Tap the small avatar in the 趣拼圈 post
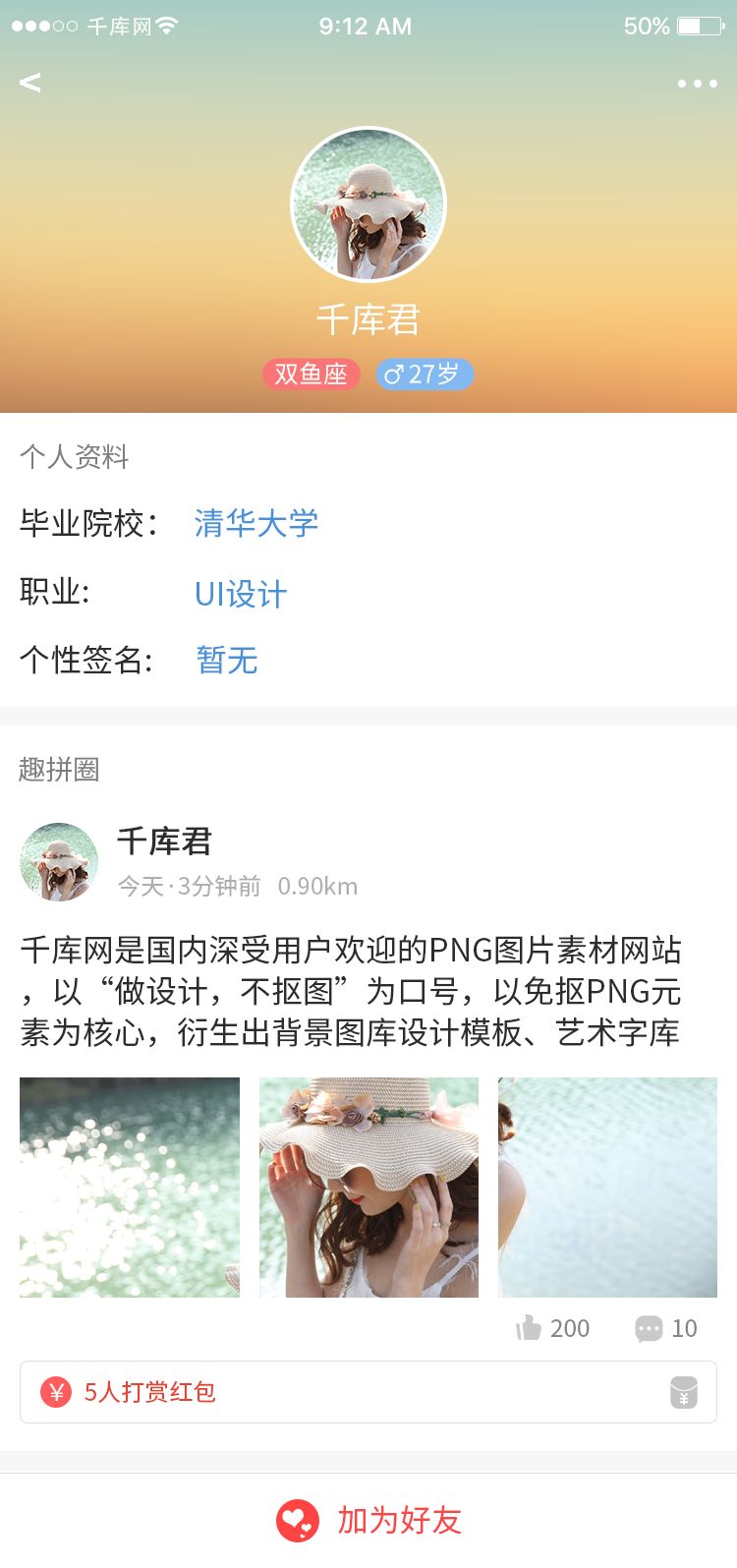The image size is (737, 1568). click(x=59, y=861)
